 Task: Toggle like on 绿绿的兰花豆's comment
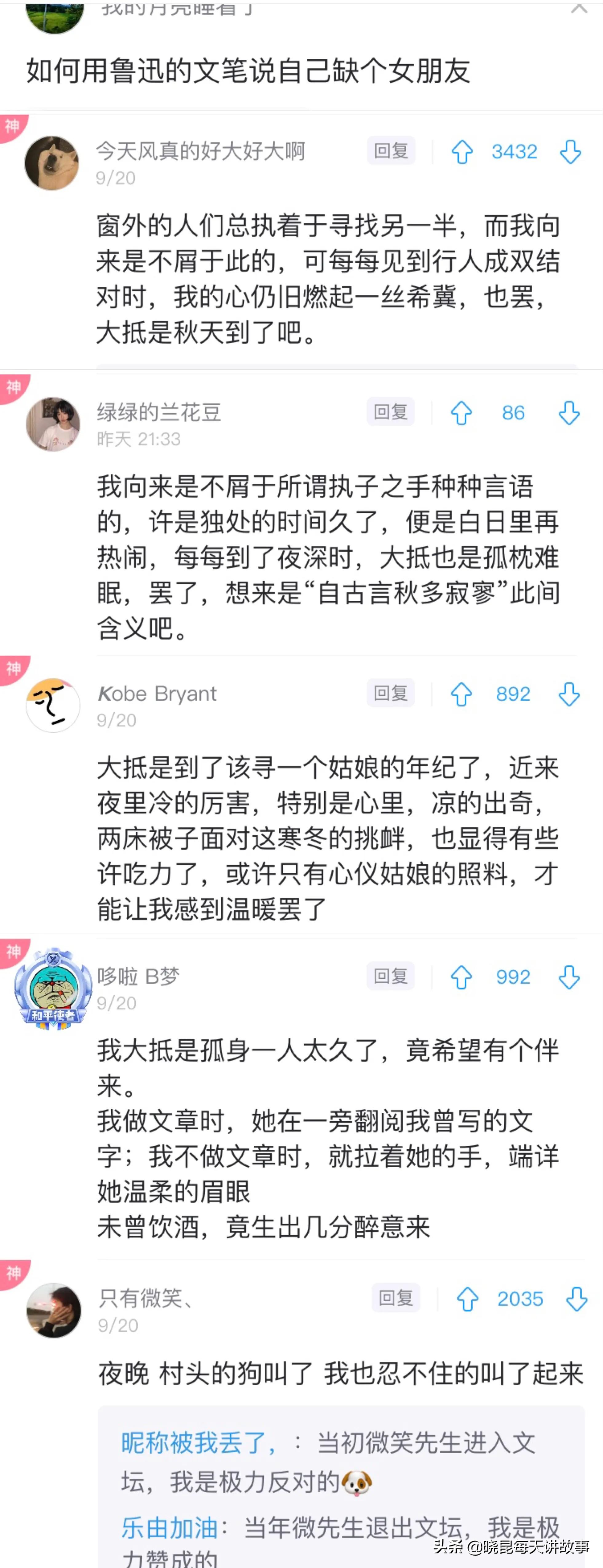point(462,413)
